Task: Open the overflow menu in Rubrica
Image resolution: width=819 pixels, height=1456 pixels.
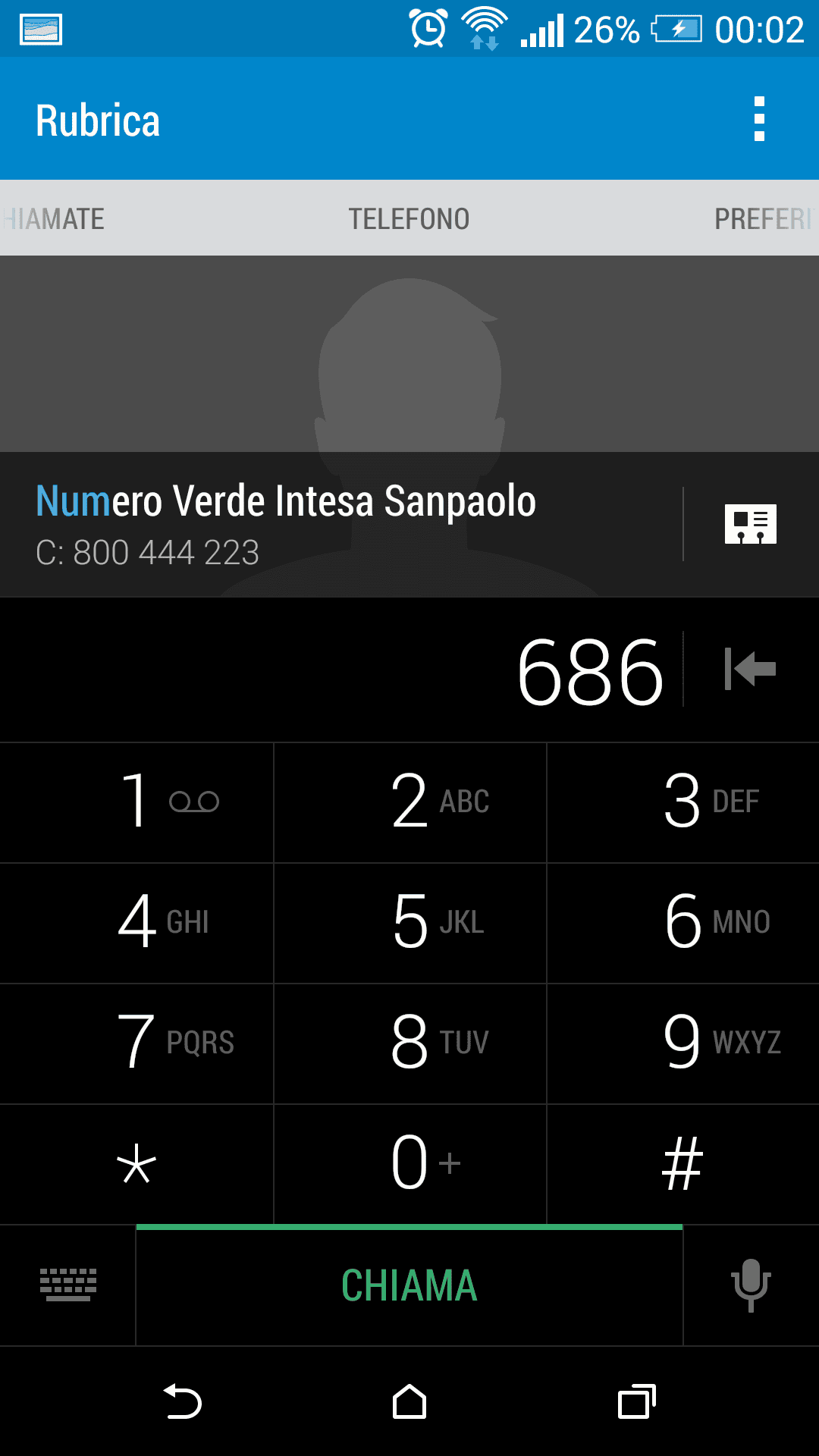Action: click(x=759, y=119)
